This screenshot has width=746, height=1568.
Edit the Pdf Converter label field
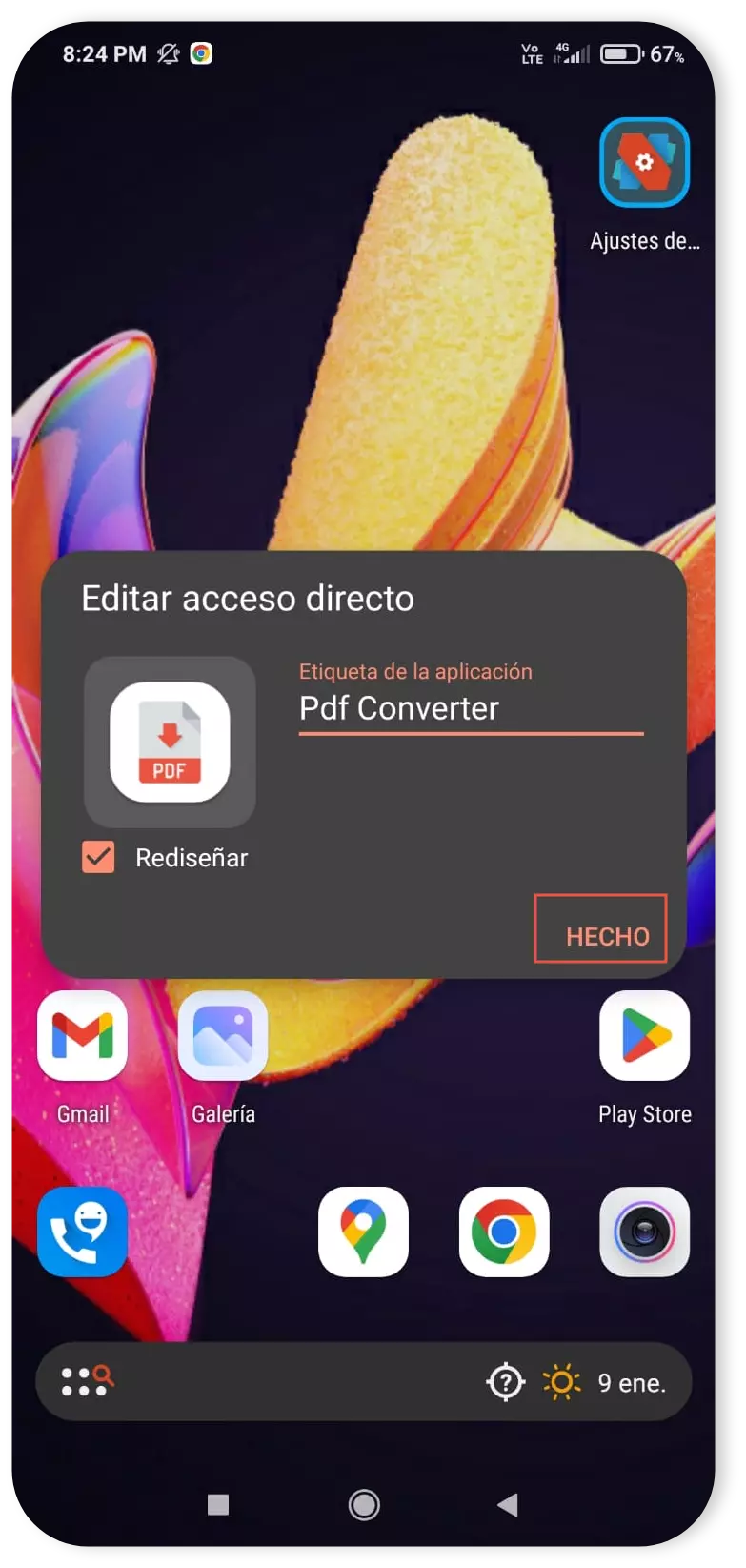click(471, 708)
